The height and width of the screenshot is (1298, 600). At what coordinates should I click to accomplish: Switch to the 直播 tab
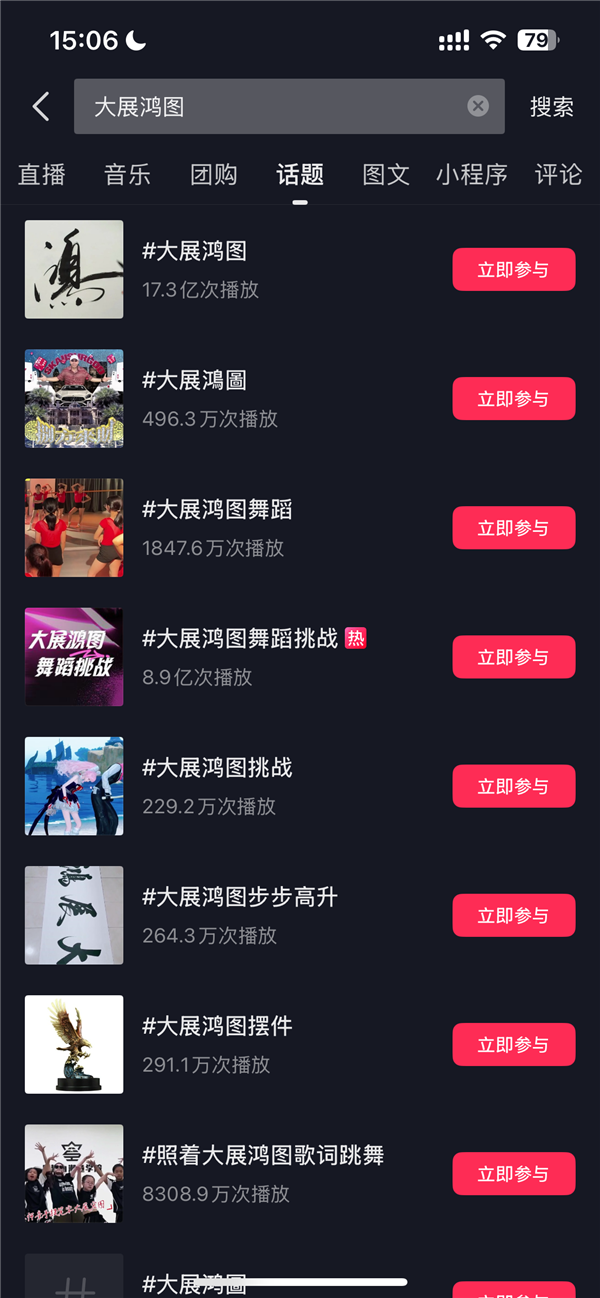pos(42,174)
